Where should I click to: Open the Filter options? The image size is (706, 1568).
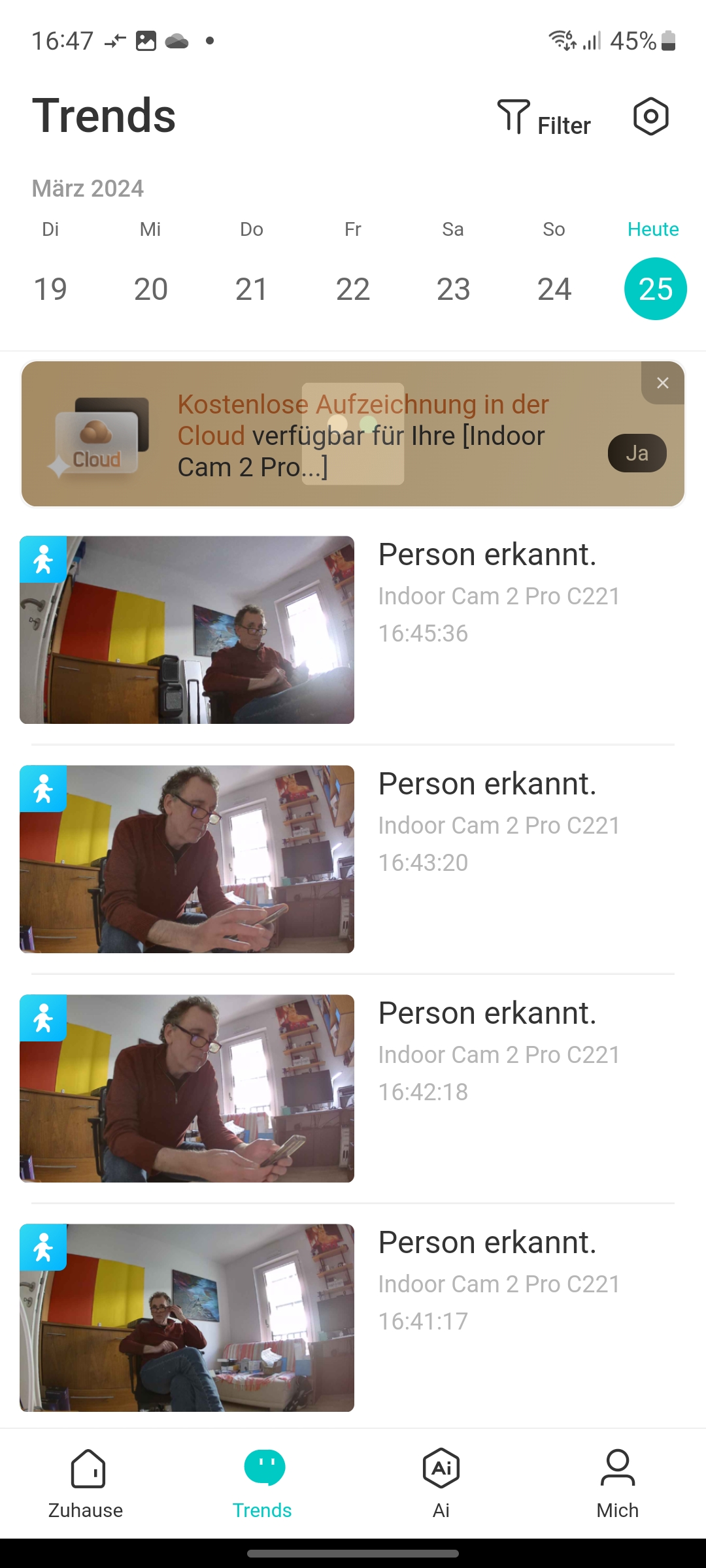pos(545,118)
